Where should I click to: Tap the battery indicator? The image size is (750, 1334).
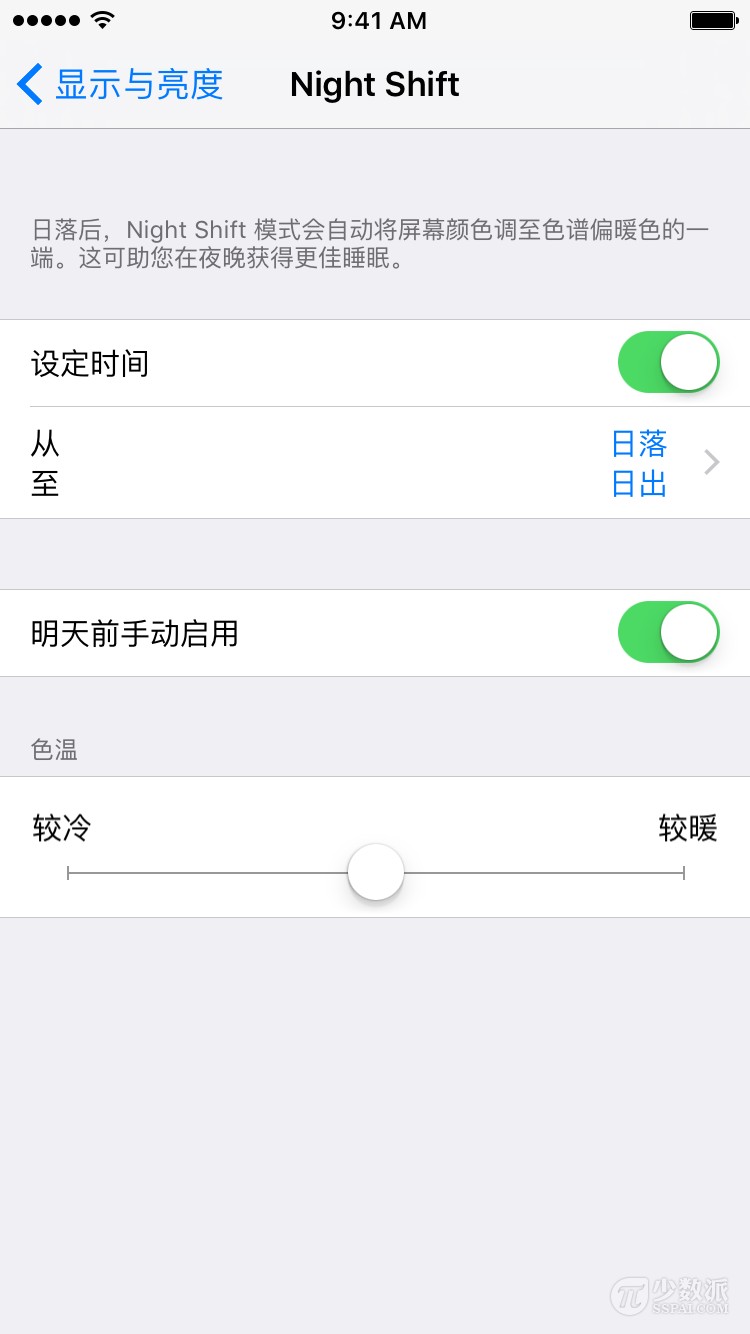pyautogui.click(x=713, y=19)
